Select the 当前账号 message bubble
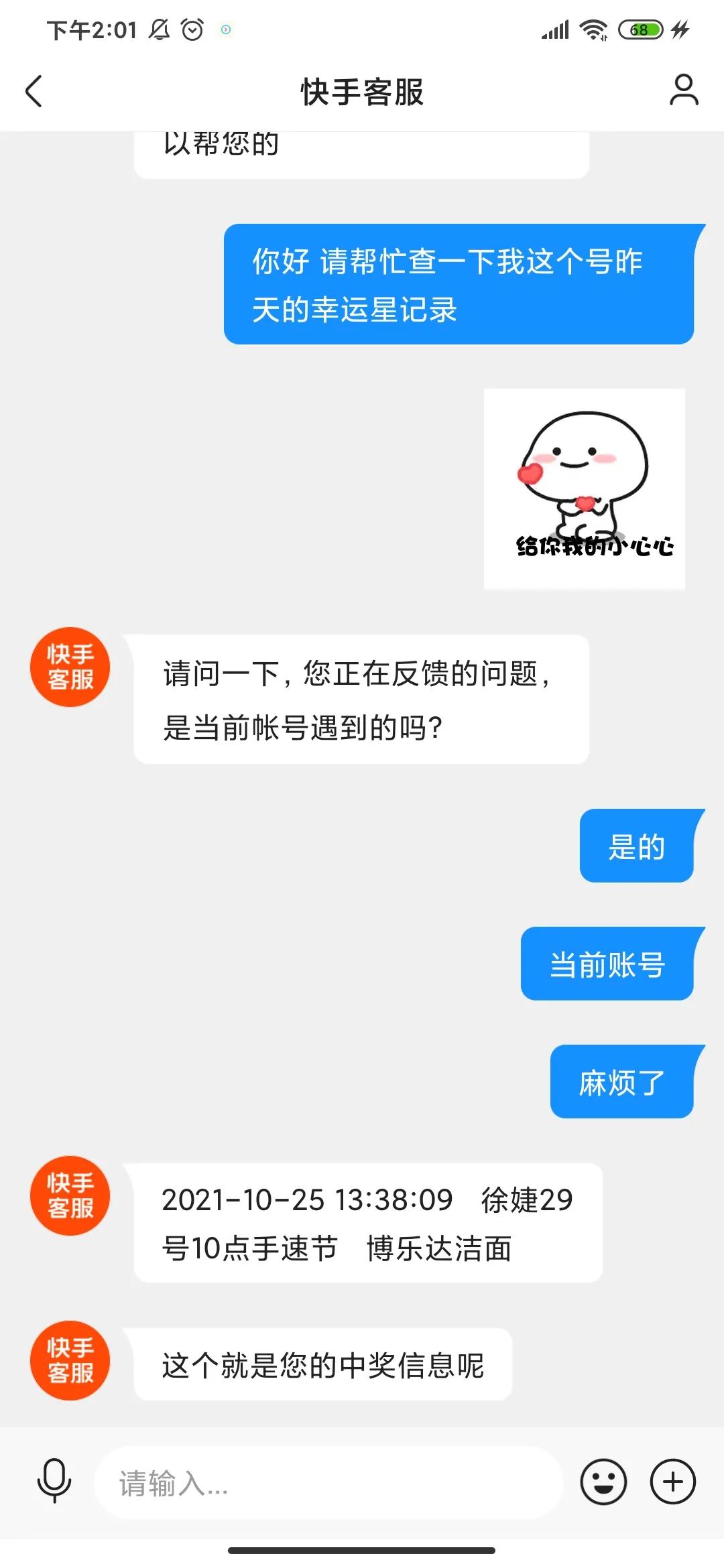The width and height of the screenshot is (724, 1568). tap(605, 964)
